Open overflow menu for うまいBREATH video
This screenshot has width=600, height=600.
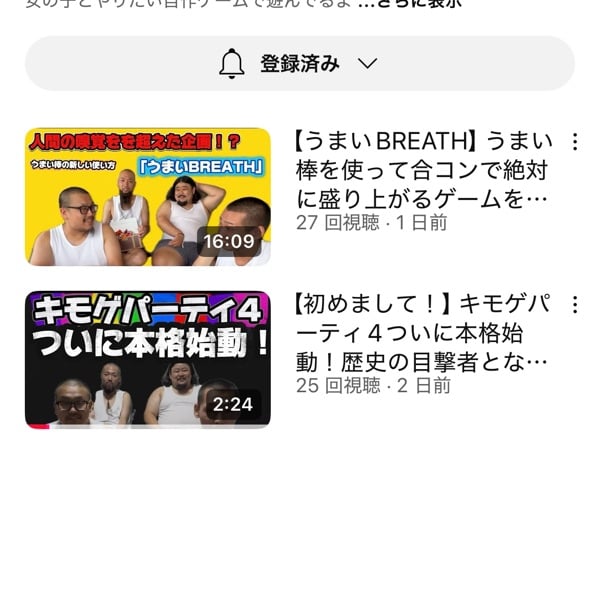(x=574, y=141)
